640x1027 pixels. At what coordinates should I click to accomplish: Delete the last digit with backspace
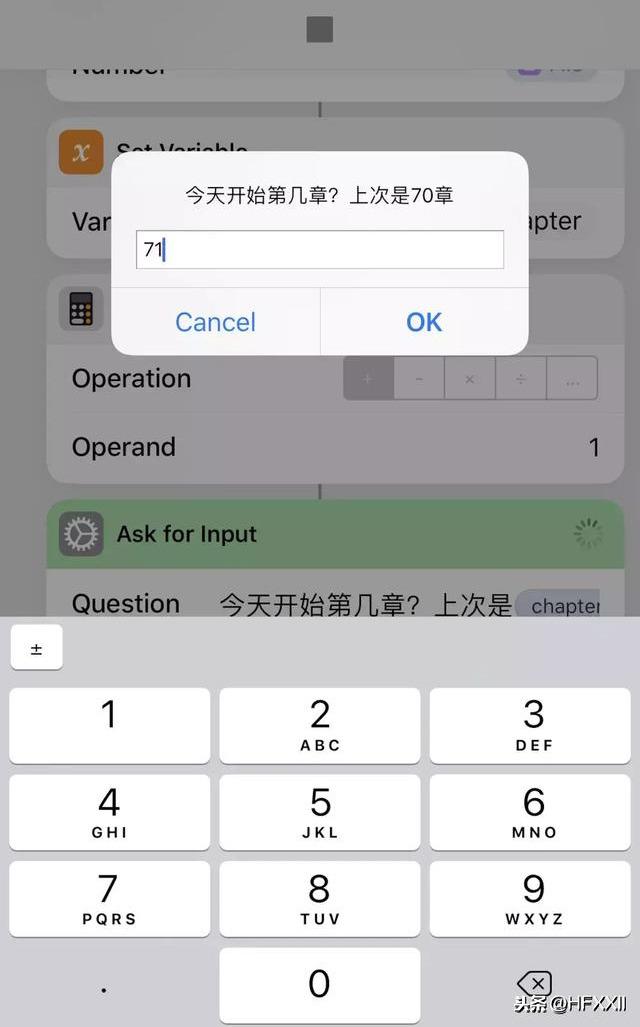pyautogui.click(x=535, y=983)
